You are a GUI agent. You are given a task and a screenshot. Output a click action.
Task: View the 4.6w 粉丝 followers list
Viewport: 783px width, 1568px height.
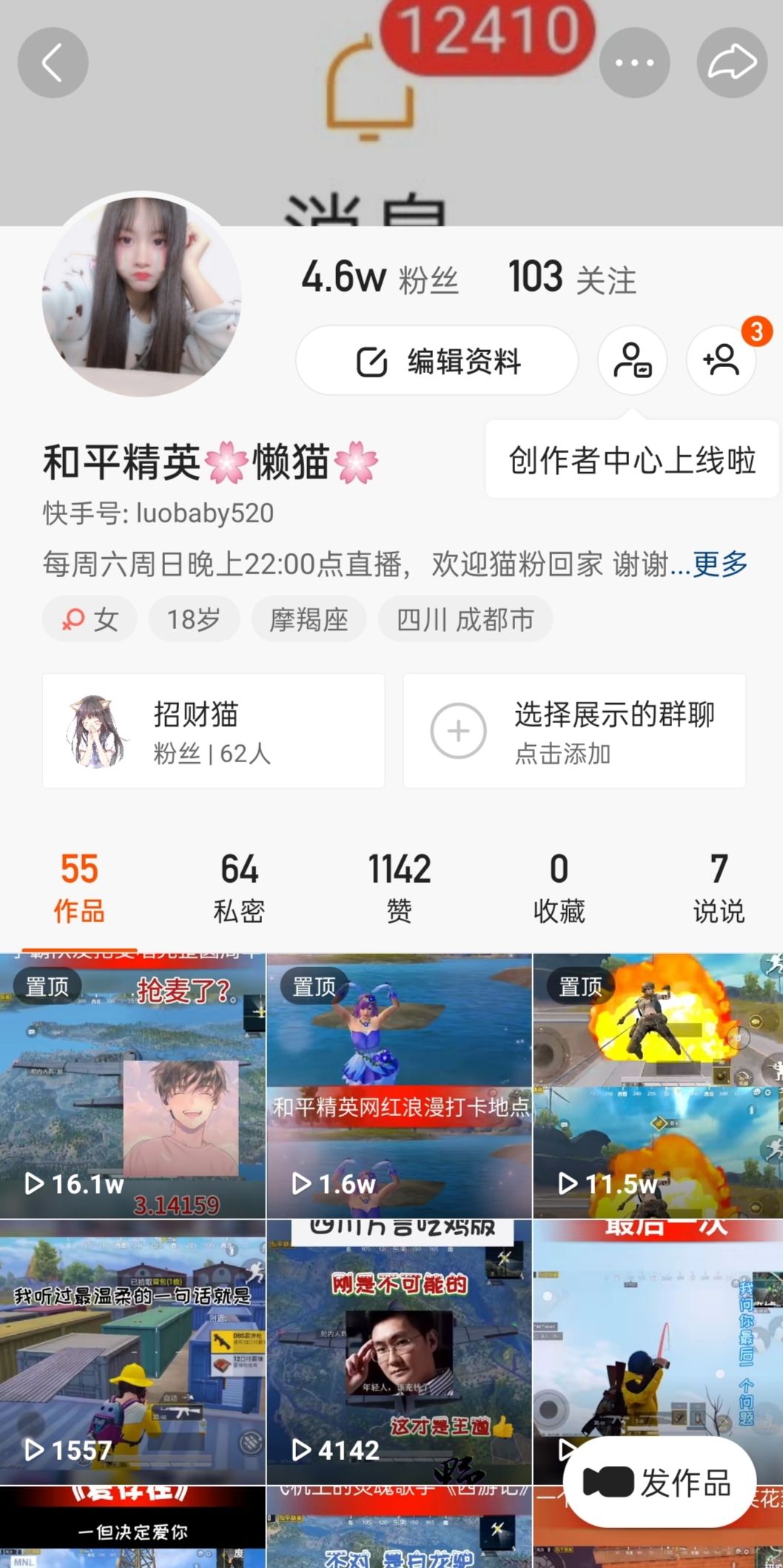click(x=380, y=278)
